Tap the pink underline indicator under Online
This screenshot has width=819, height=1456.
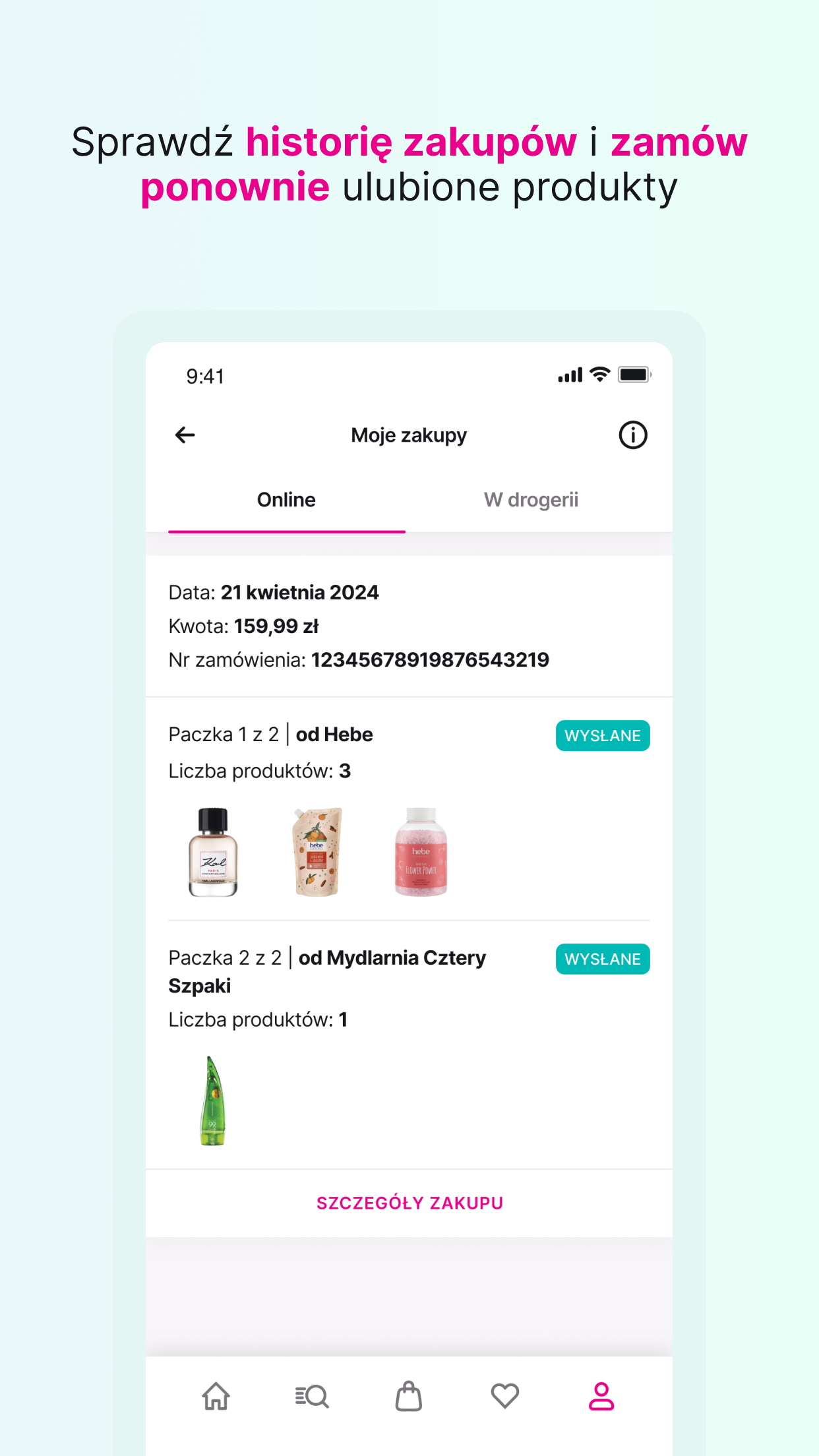click(x=286, y=530)
